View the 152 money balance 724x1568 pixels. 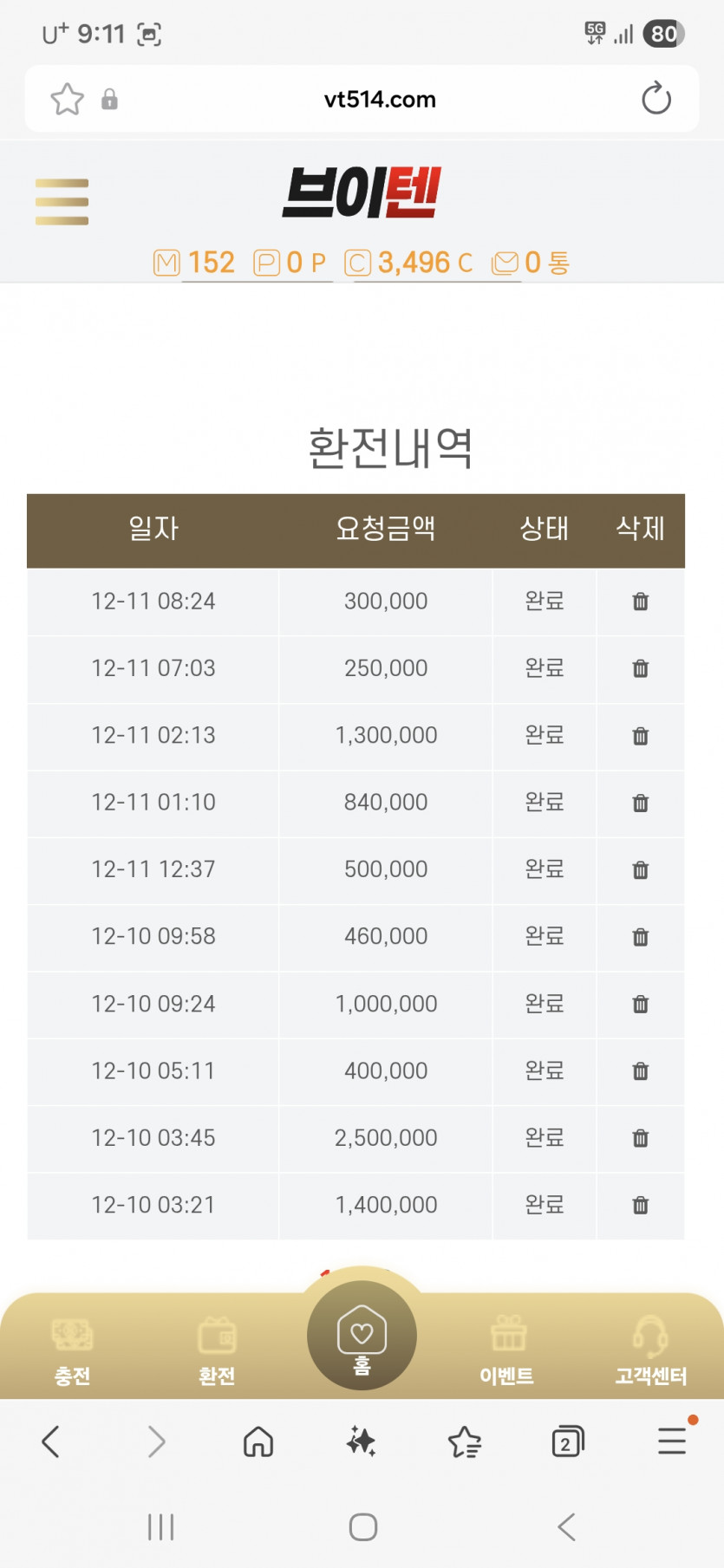[x=194, y=263]
